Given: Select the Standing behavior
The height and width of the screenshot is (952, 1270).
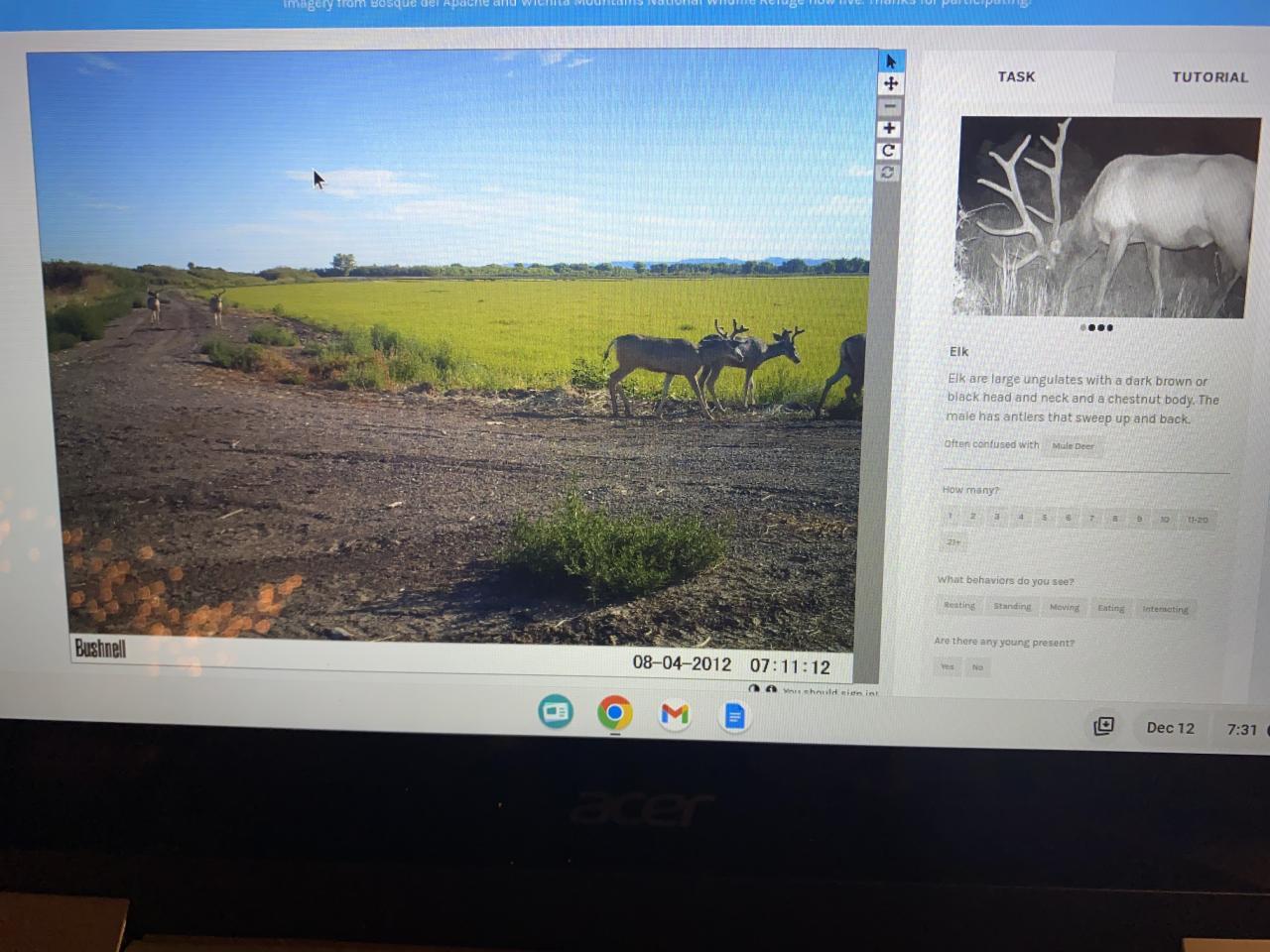Looking at the screenshot, I should 1012,606.
